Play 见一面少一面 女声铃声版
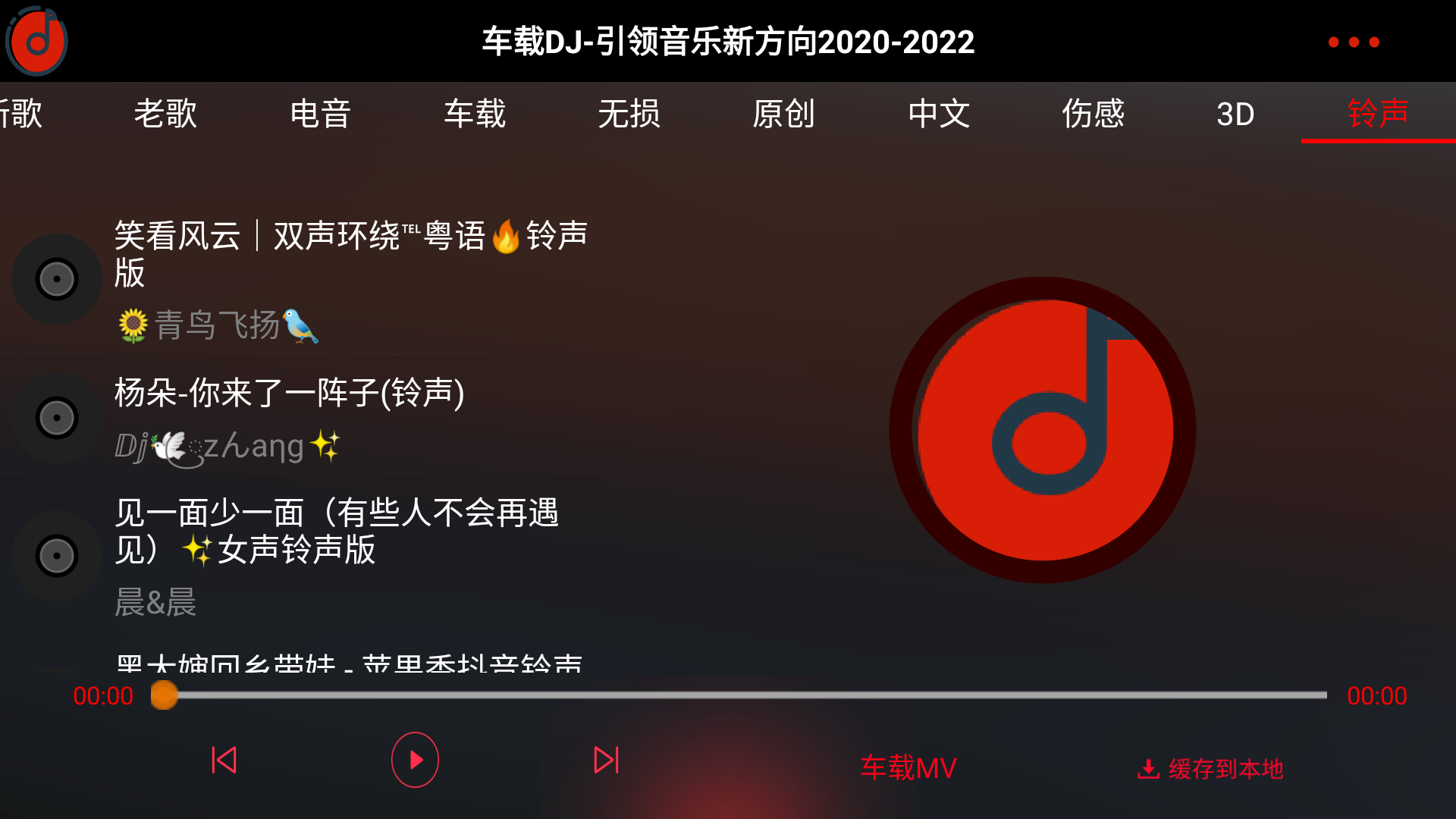1456x819 pixels. click(337, 531)
